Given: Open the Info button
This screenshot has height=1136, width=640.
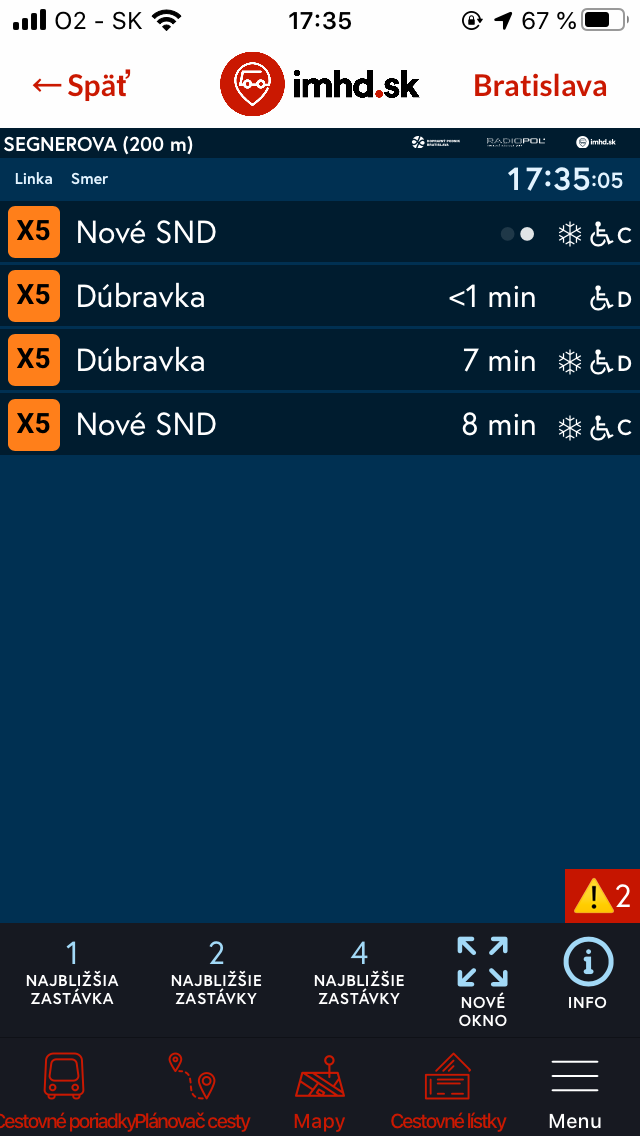Looking at the screenshot, I should [x=588, y=974].
